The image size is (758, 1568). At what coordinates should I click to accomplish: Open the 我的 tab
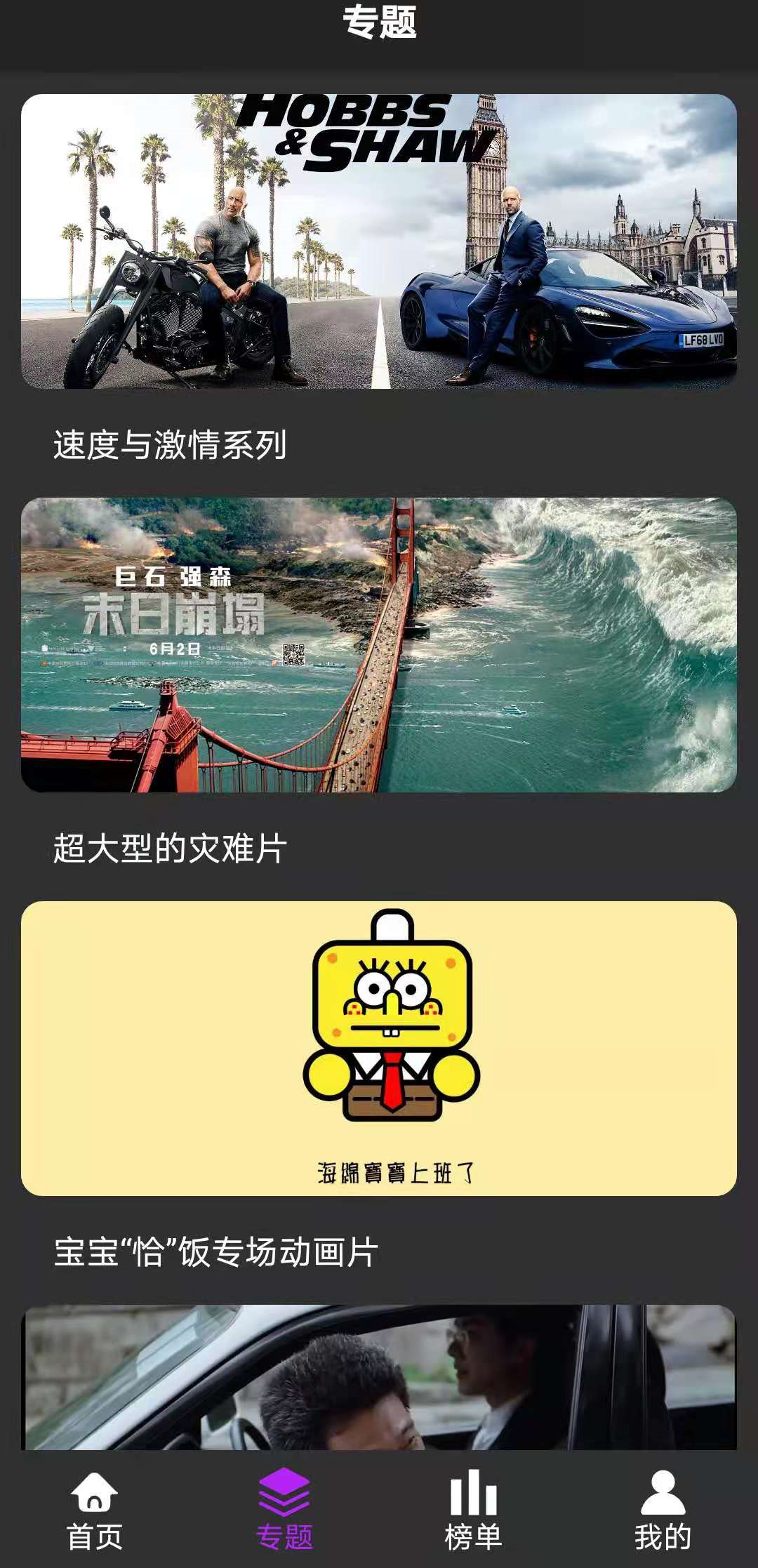(663, 1510)
